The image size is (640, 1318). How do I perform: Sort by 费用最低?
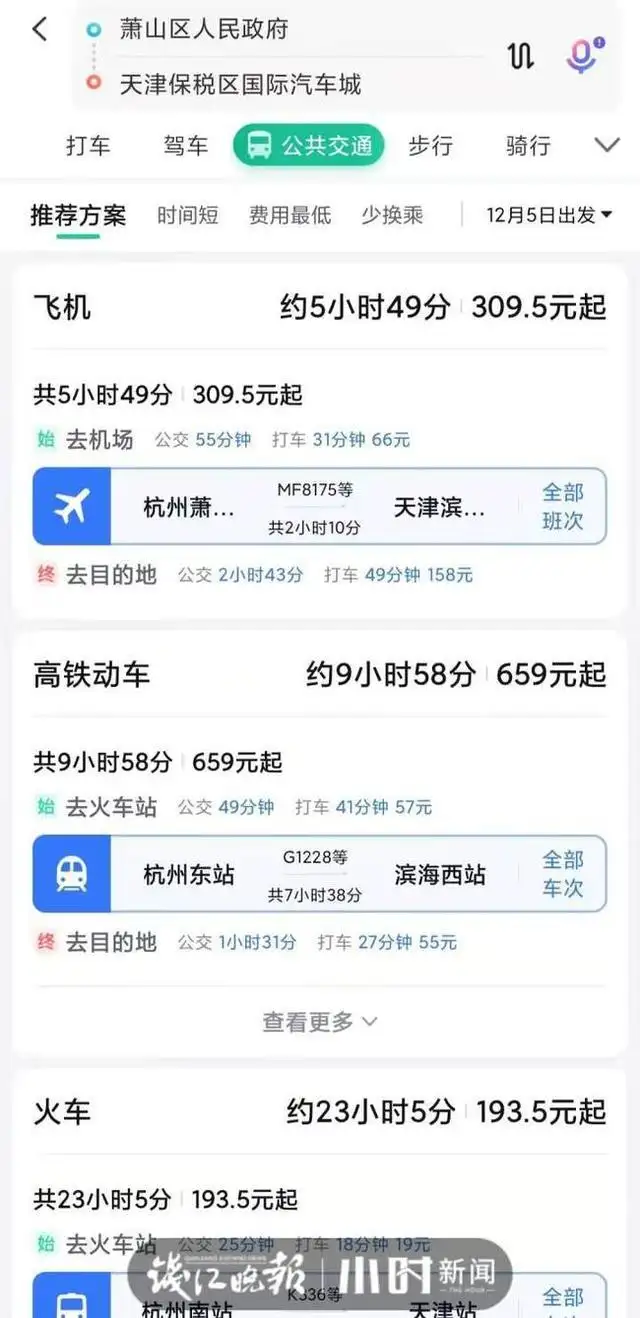coord(290,215)
